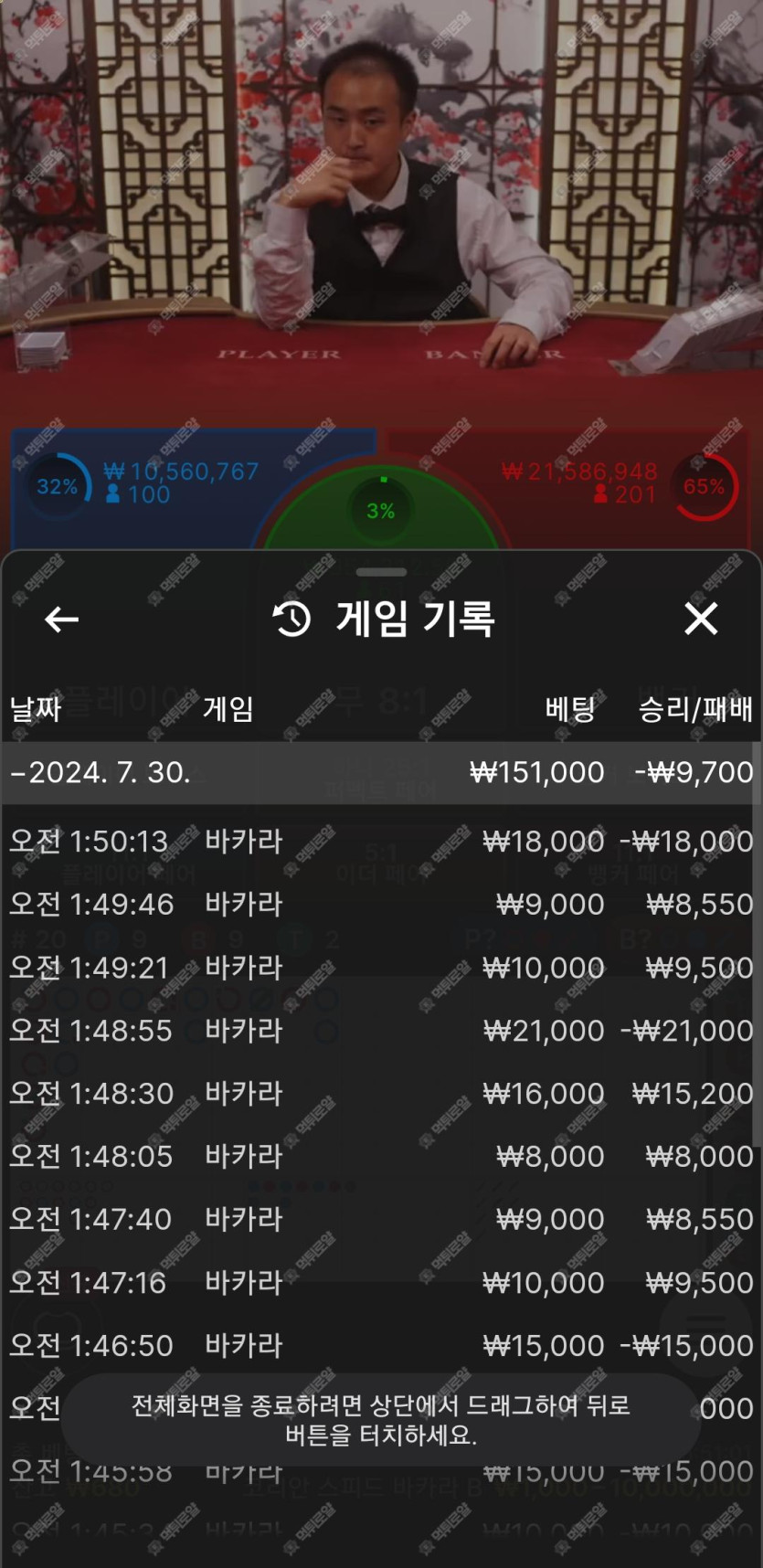Open the 1:47:16 baccarat record

(380, 1282)
